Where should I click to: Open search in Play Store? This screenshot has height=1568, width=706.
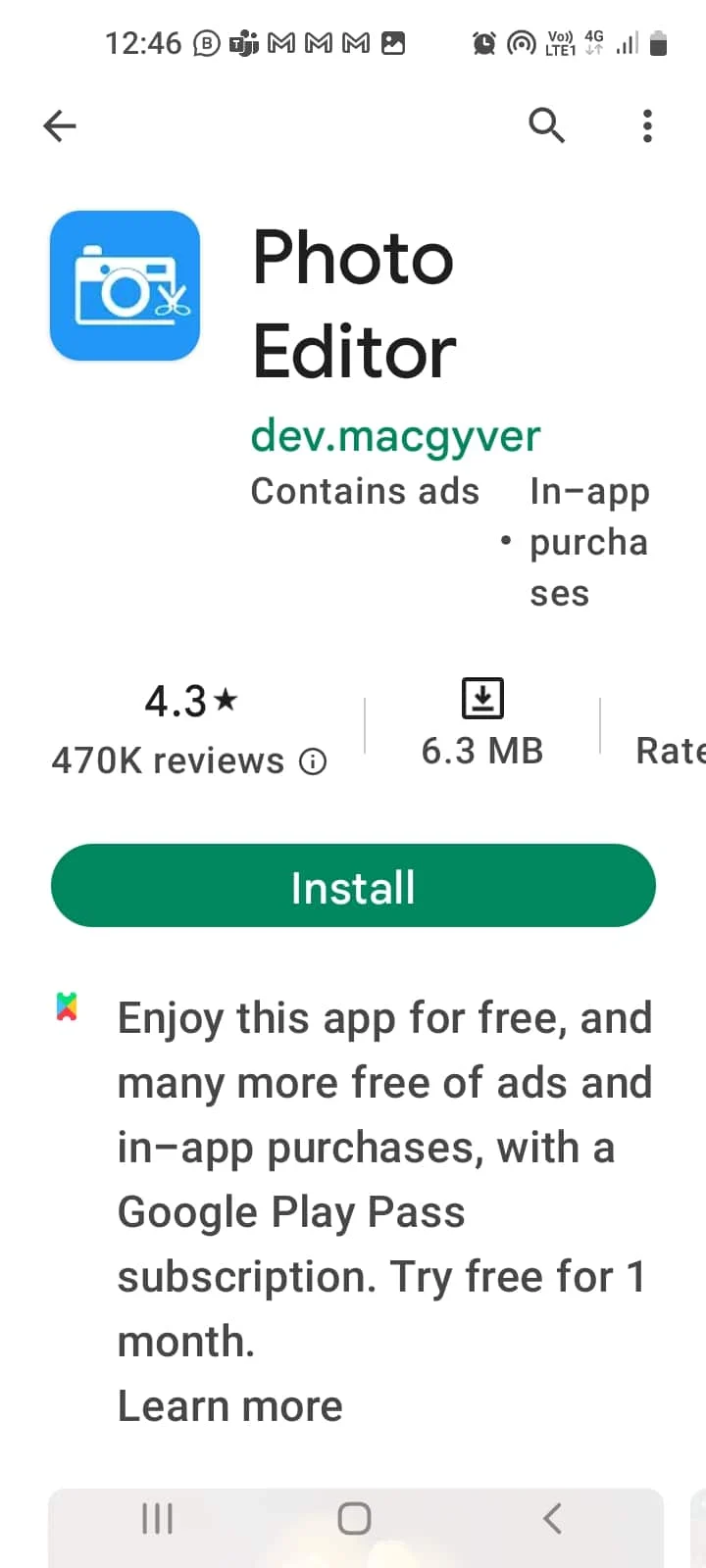tap(546, 125)
